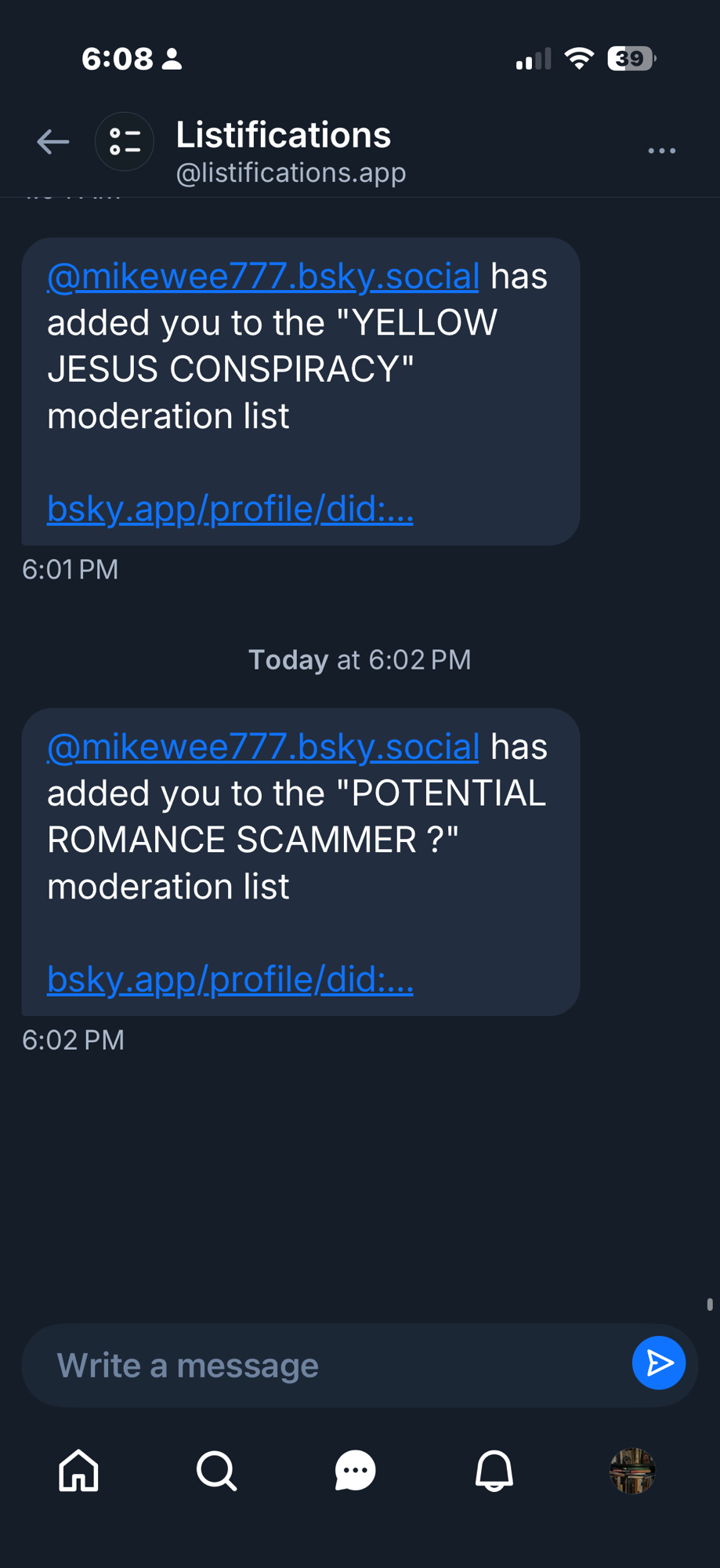Screen dimensions: 720x1568
Task: Open the Listifications profile header
Action: tap(282, 151)
